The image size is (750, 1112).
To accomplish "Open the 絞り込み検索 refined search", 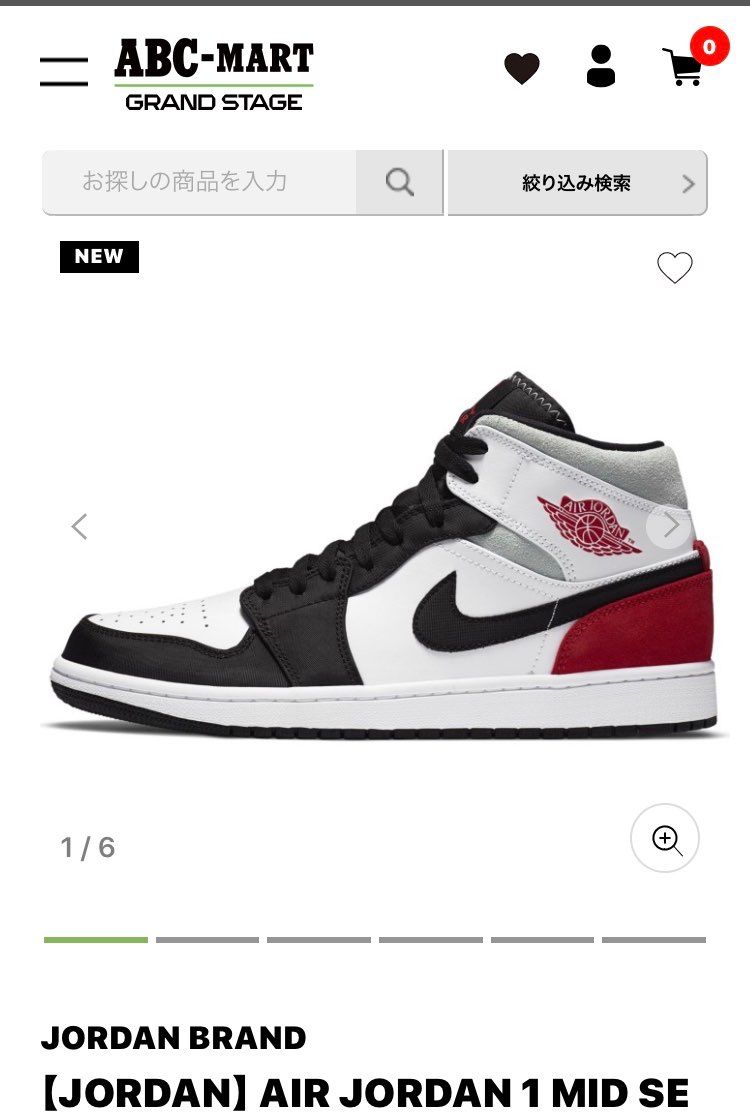I will (x=577, y=183).
